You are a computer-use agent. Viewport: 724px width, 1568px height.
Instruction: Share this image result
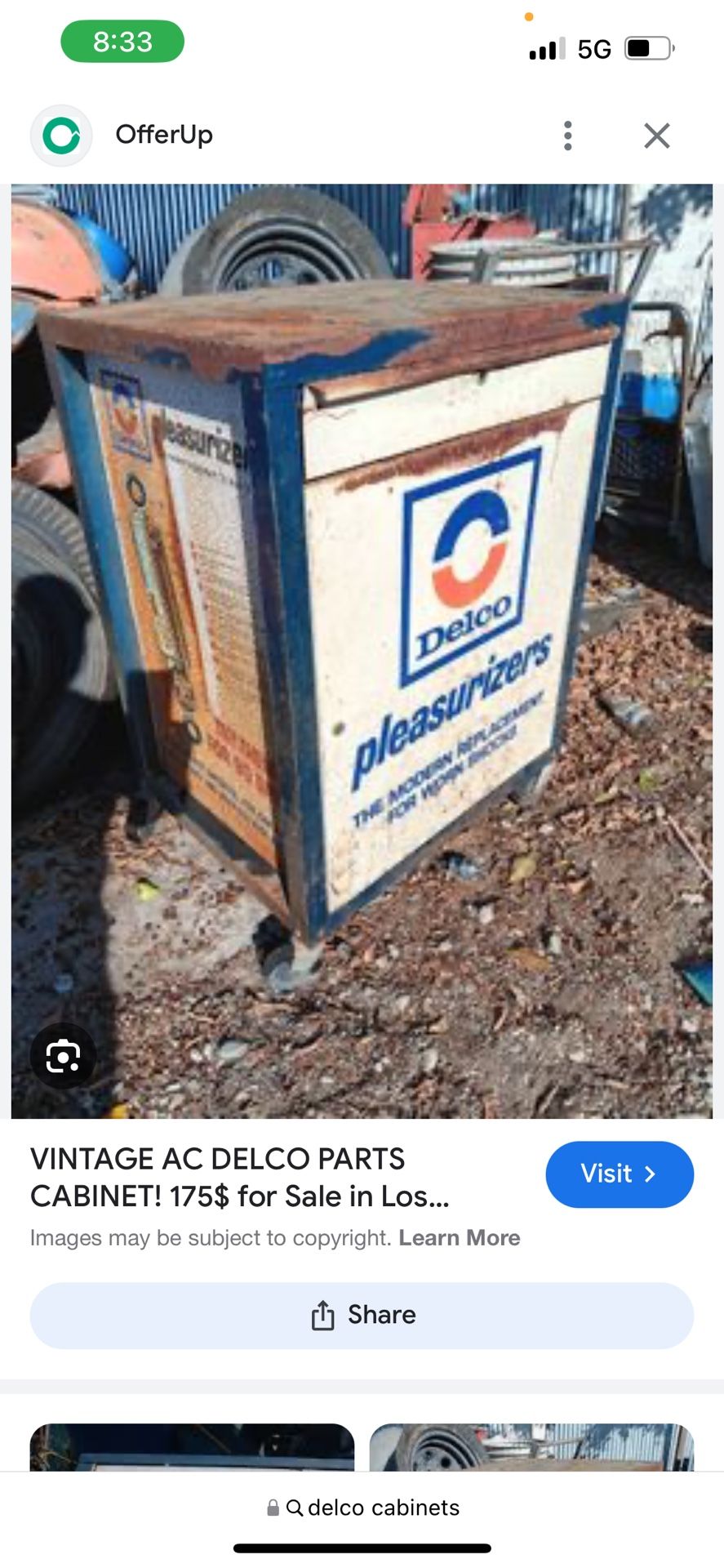click(362, 1315)
